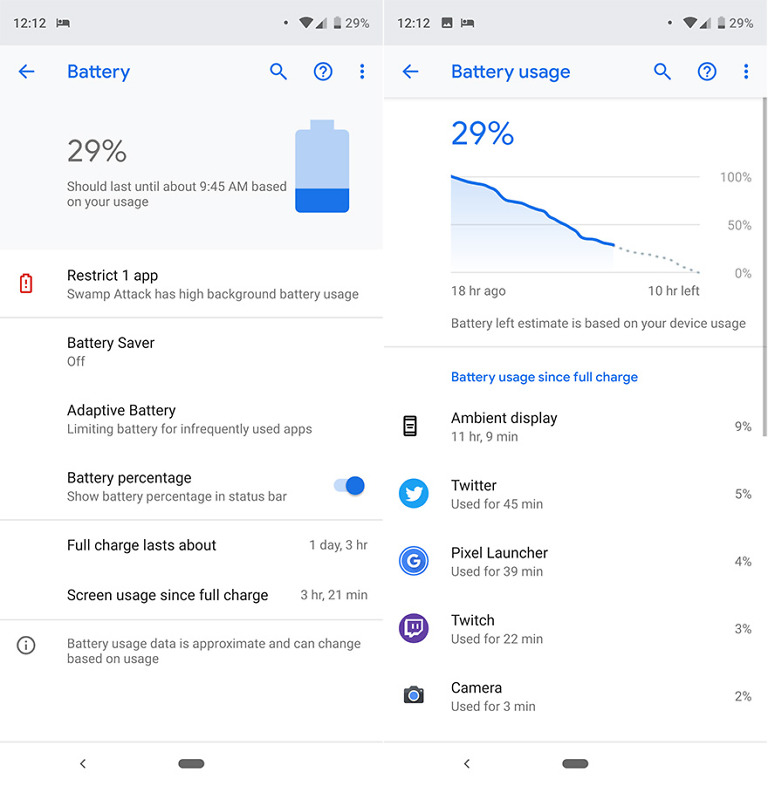768x786 pixels.
Task: Go back from the Battery screen
Action: click(x=27, y=72)
